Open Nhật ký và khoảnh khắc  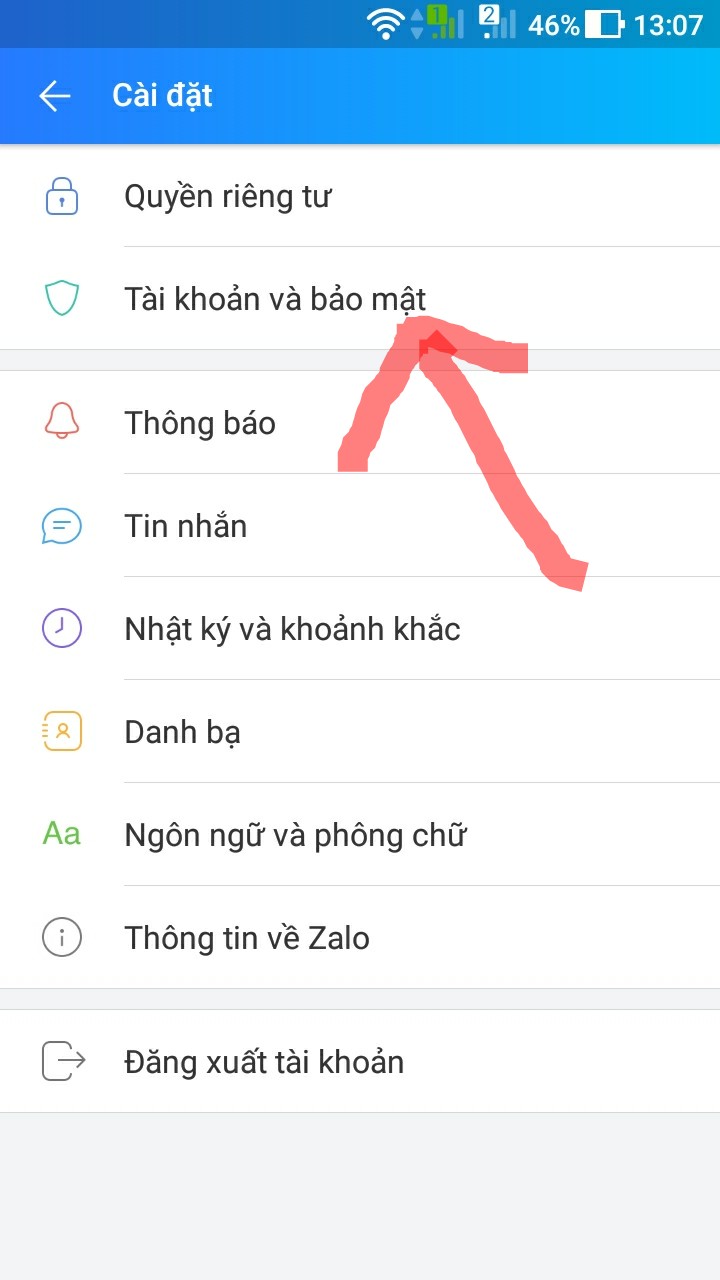point(360,628)
